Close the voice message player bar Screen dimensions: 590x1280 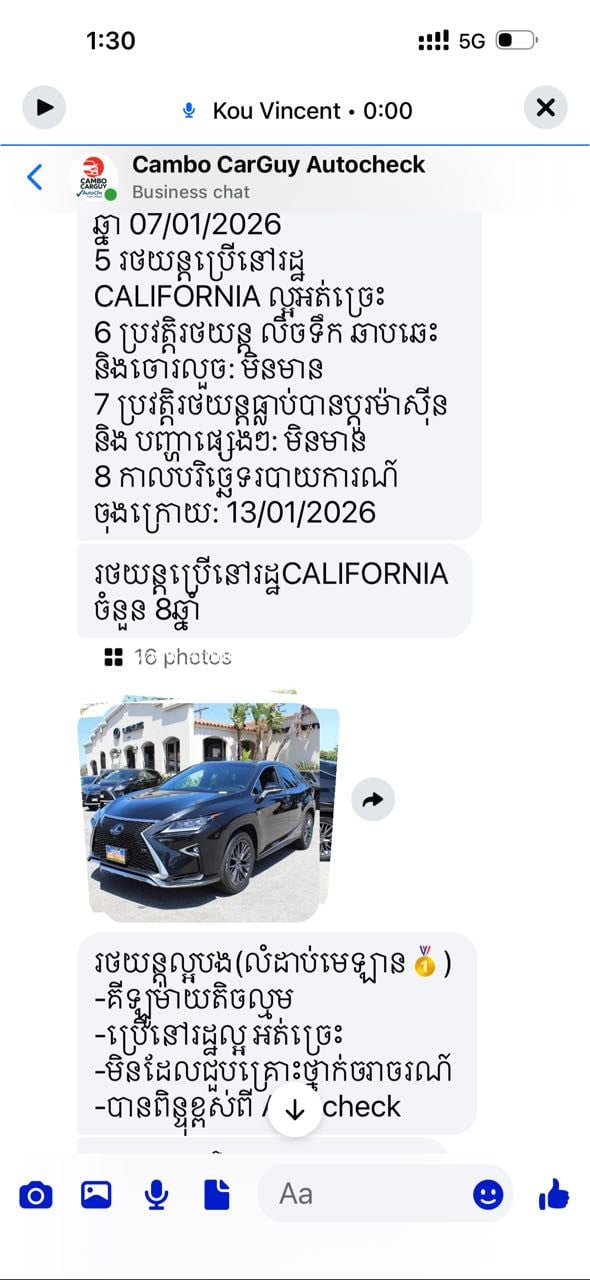[545, 108]
